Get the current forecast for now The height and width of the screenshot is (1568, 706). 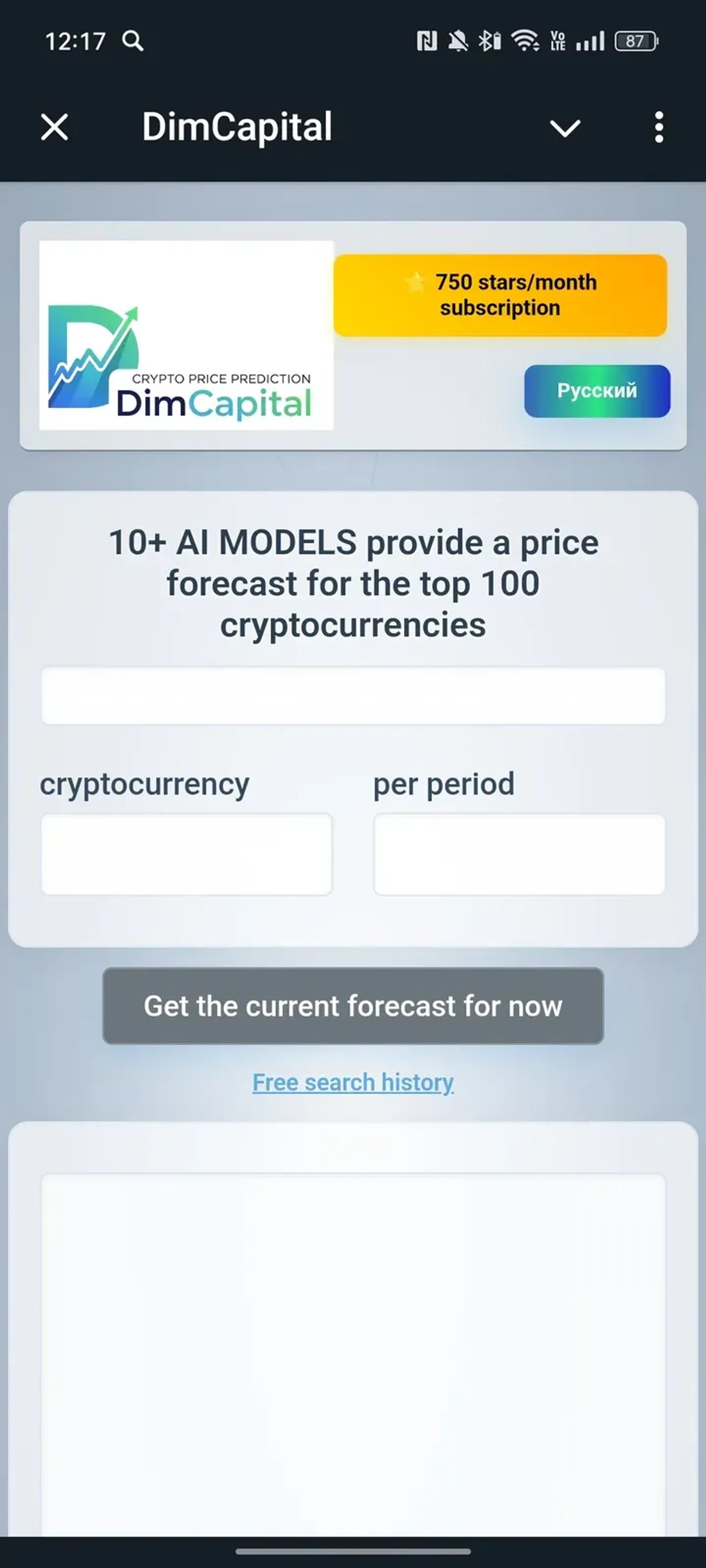click(353, 1005)
